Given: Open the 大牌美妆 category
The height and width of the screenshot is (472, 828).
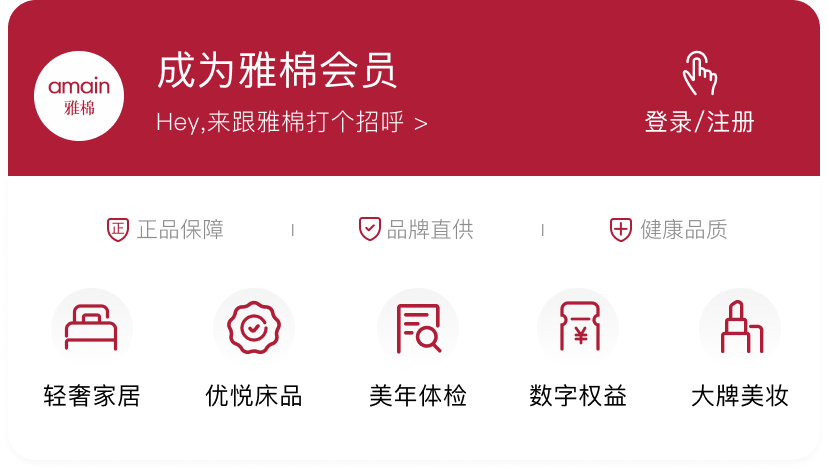Looking at the screenshot, I should click(739, 349).
